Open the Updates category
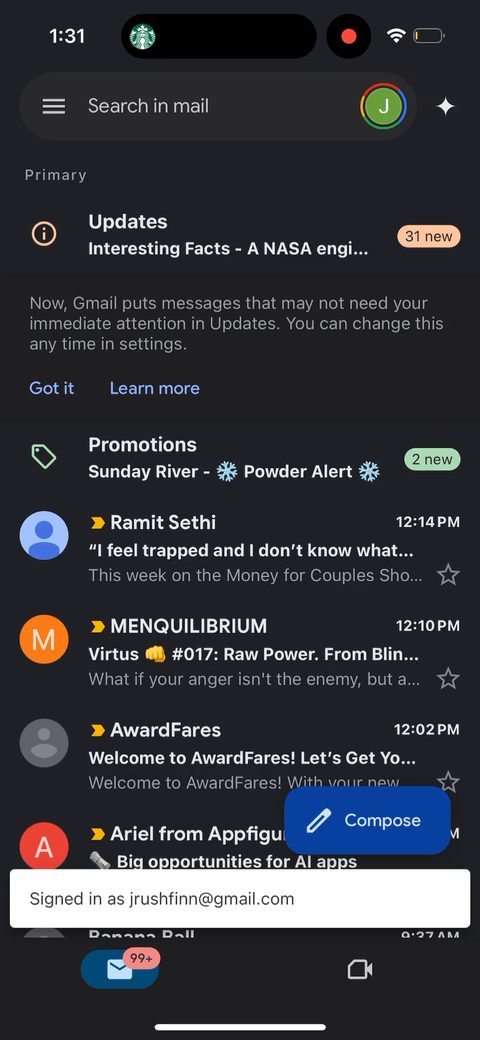The width and height of the screenshot is (480, 1040). click(x=240, y=235)
